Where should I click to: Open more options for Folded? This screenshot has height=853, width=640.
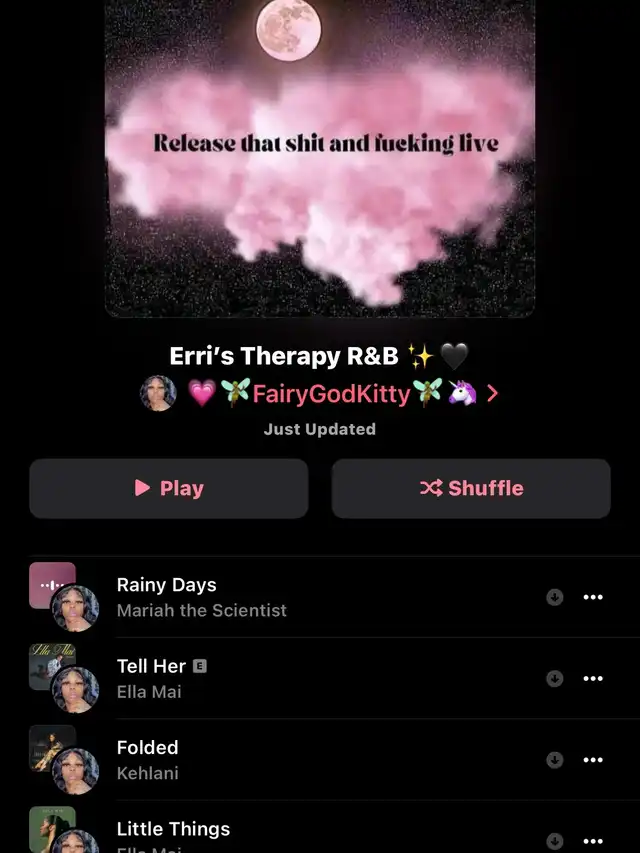click(x=593, y=760)
